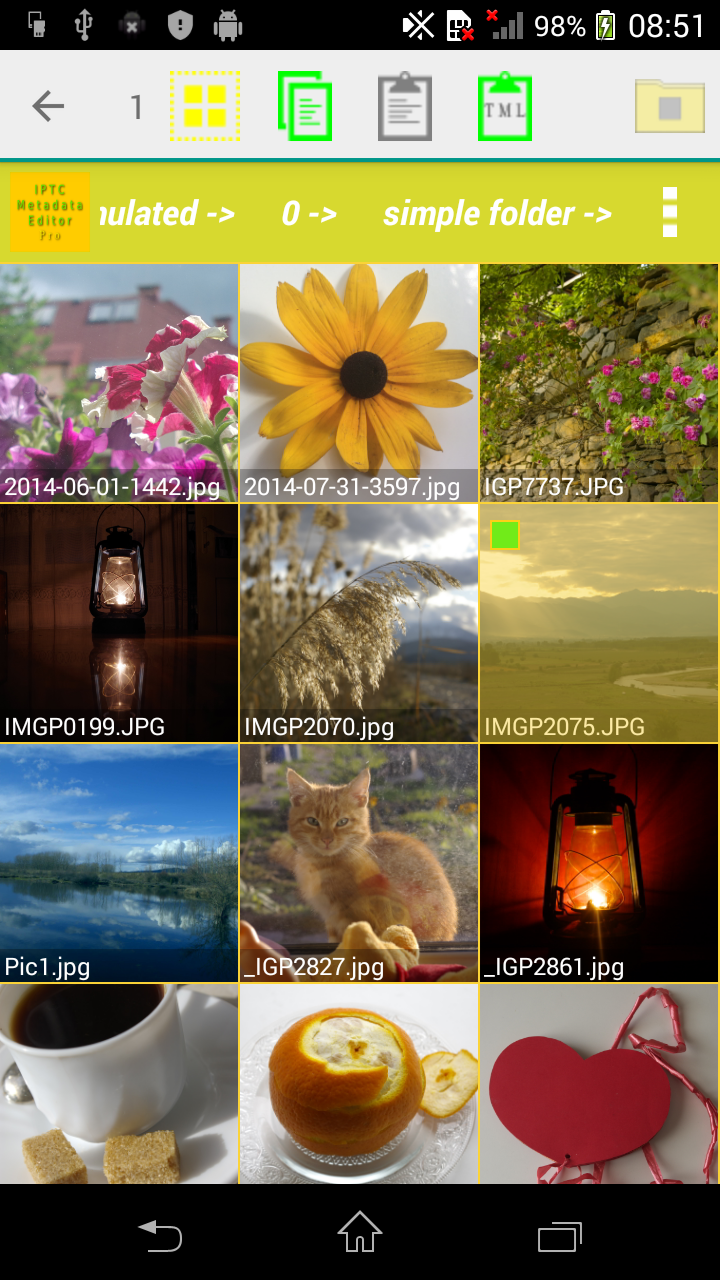Open the breadcrumb arrow after simple folder
Image resolution: width=720 pixels, height=1280 pixels.
(600, 212)
